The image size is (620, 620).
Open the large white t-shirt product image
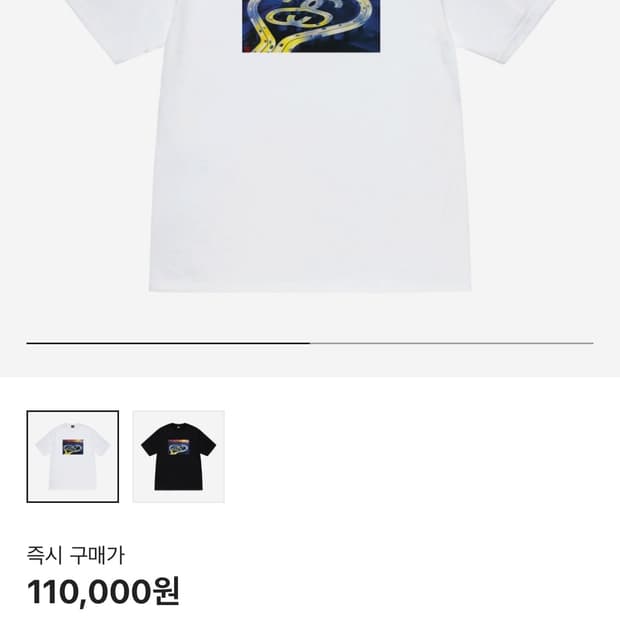coord(310,160)
